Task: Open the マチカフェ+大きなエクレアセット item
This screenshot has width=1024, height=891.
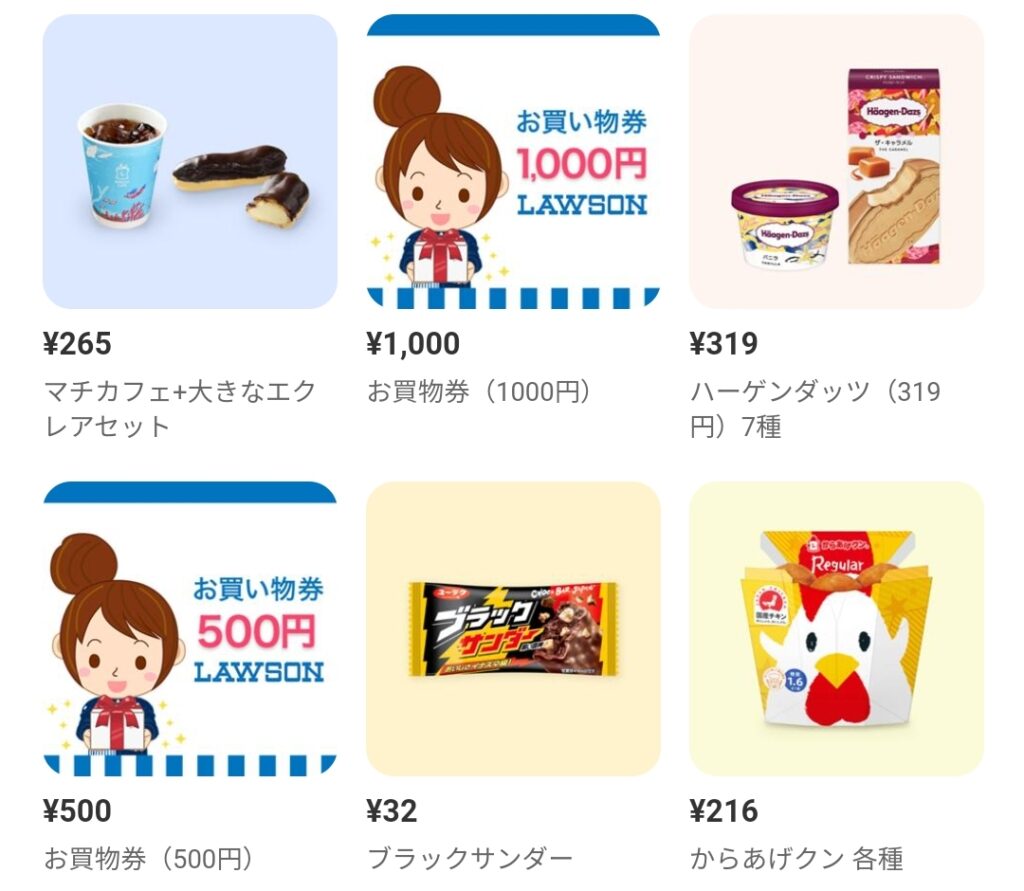Action: (x=190, y=162)
